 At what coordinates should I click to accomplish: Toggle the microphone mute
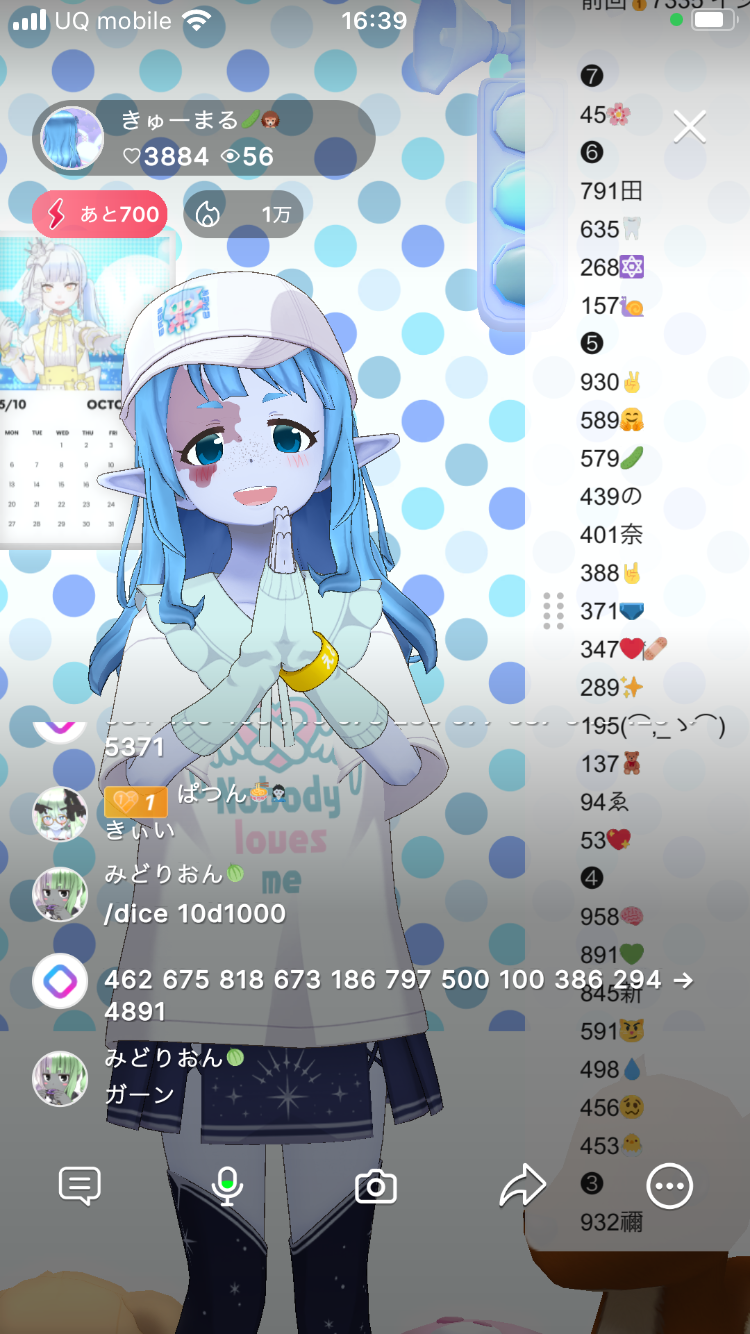(228, 1187)
